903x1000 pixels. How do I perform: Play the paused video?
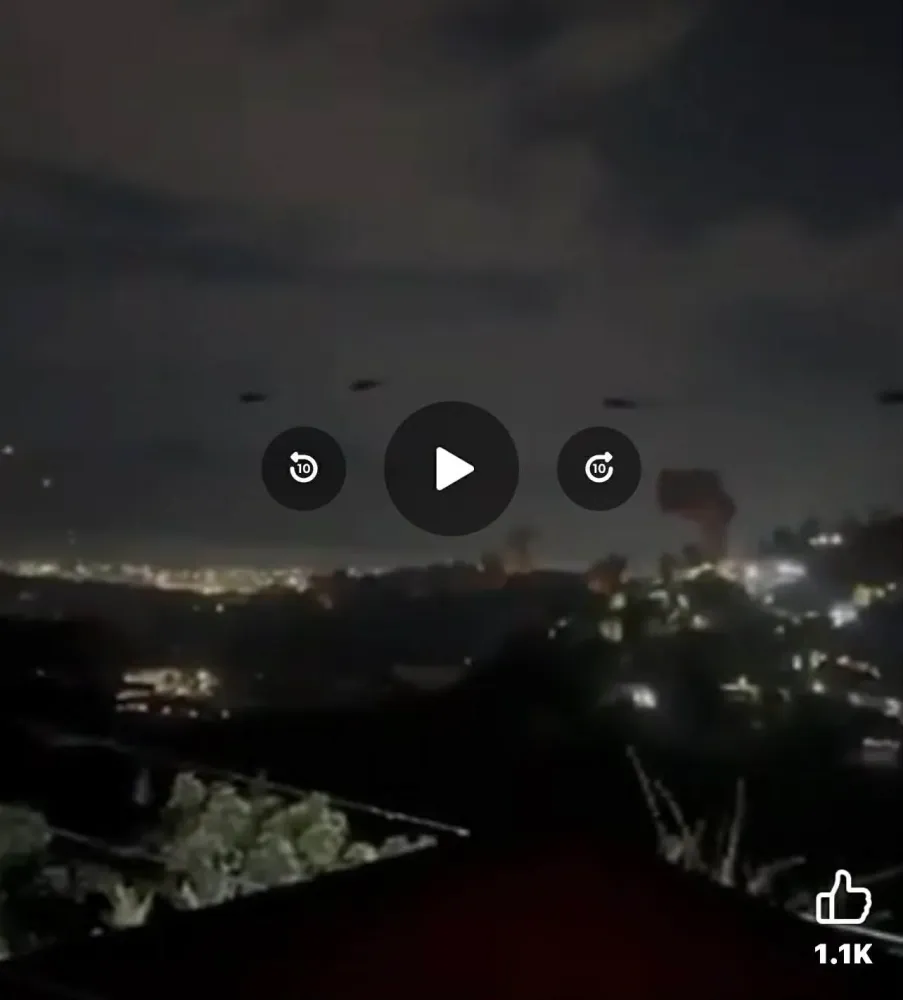point(451,468)
